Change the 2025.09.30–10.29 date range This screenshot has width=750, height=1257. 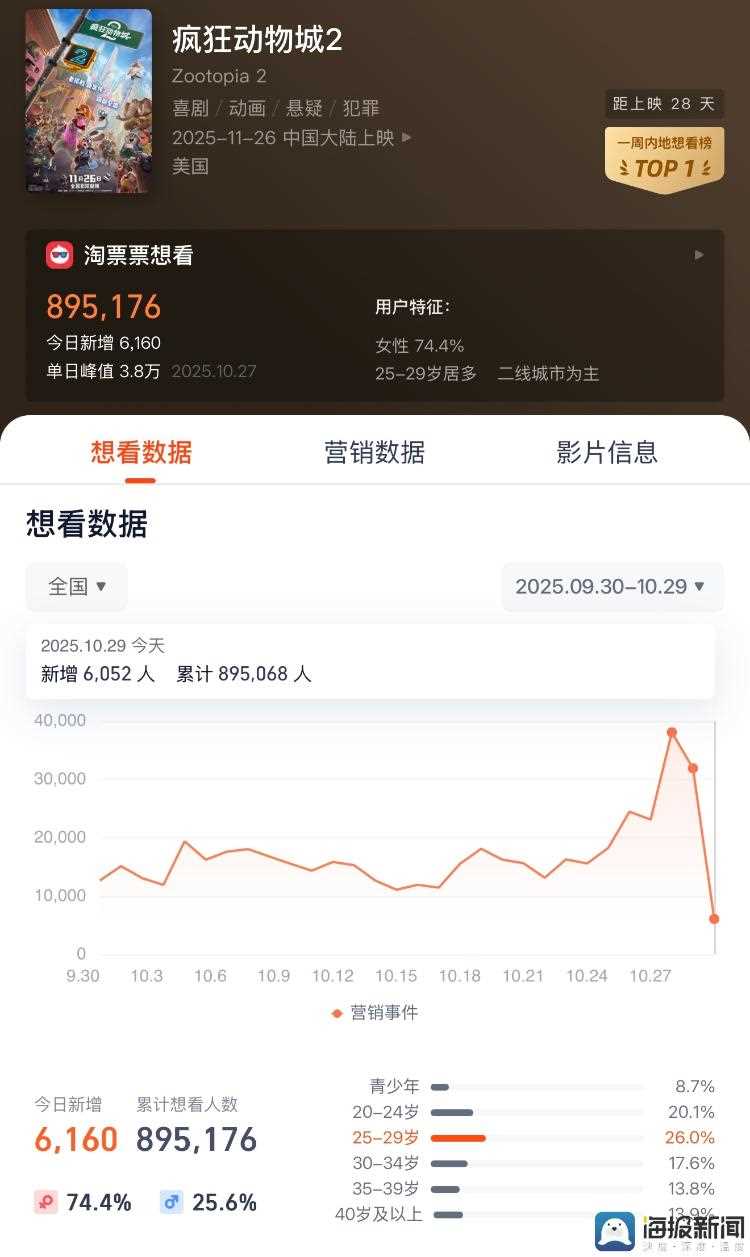pyautogui.click(x=611, y=587)
